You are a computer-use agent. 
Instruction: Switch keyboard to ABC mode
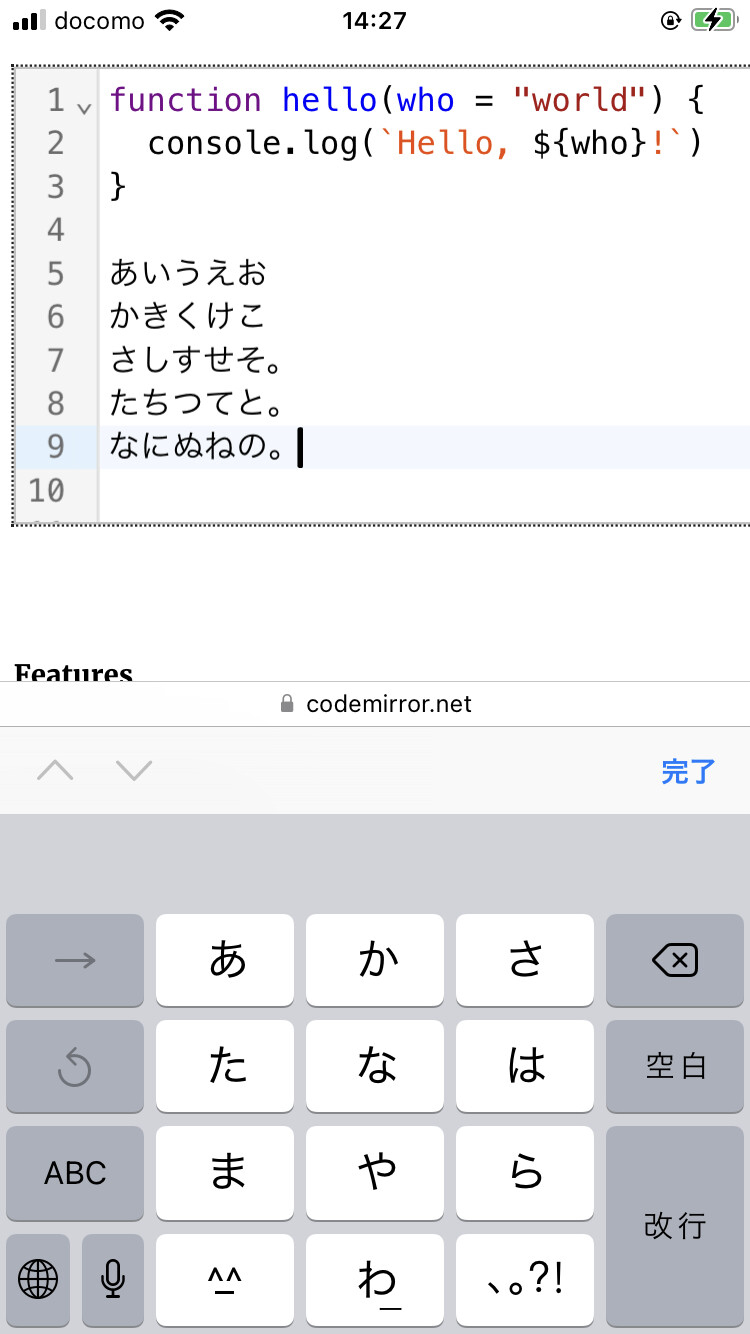pyautogui.click(x=75, y=1172)
